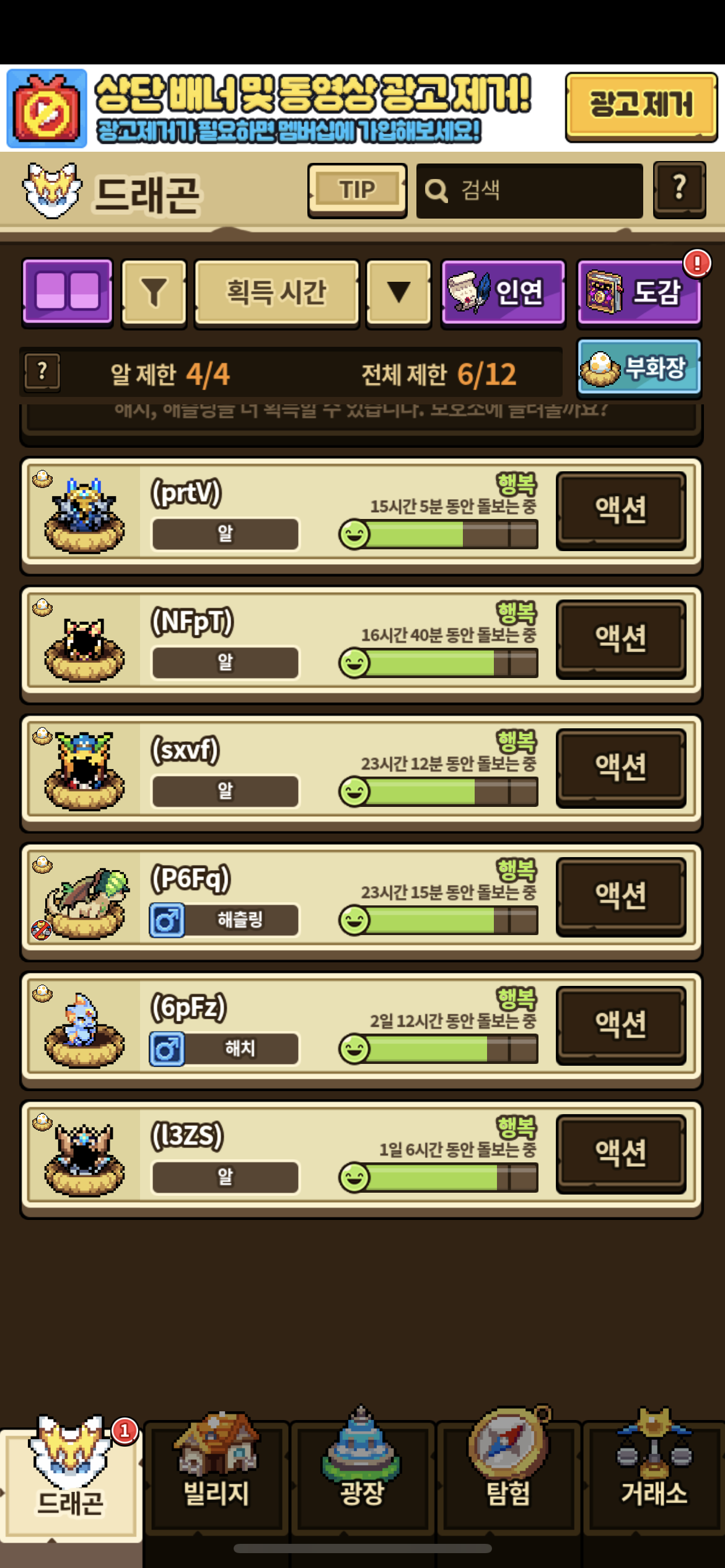725x1568 pixels.
Task: Tap the 광고제거 button in the banner
Action: click(641, 107)
